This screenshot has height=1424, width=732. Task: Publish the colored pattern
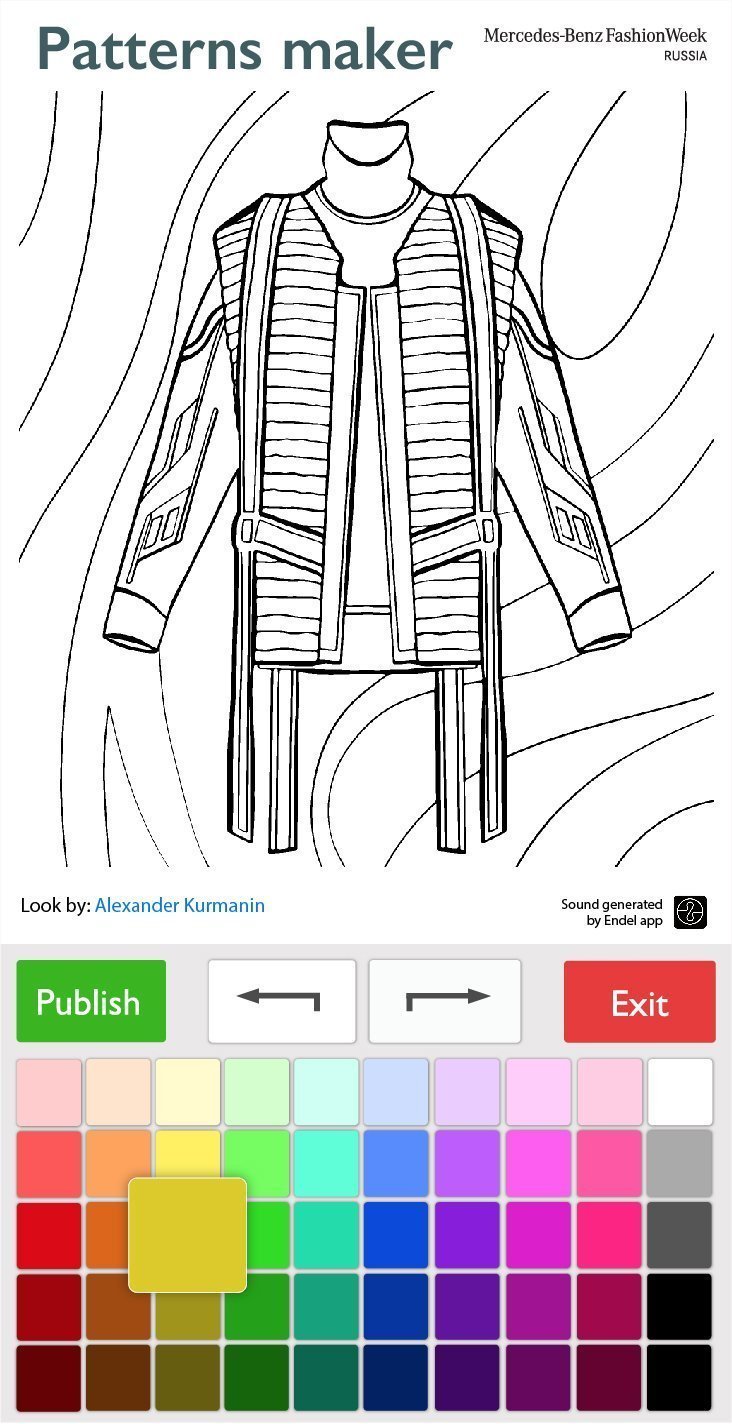[90, 1001]
